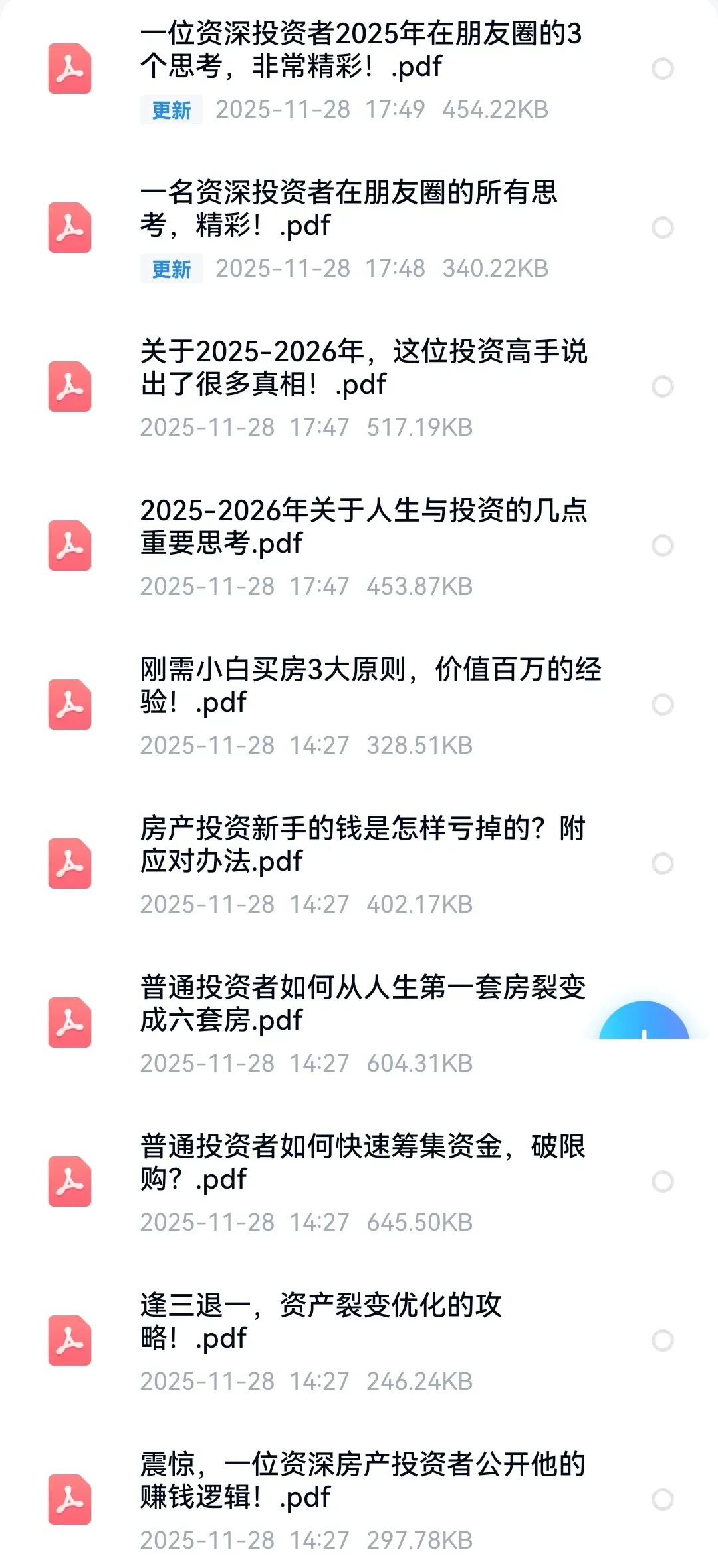This screenshot has width=718, height=1568.
Task: Open 一位资深投资者2025年在朋友圈的3个思考 PDF
Action: point(359,50)
